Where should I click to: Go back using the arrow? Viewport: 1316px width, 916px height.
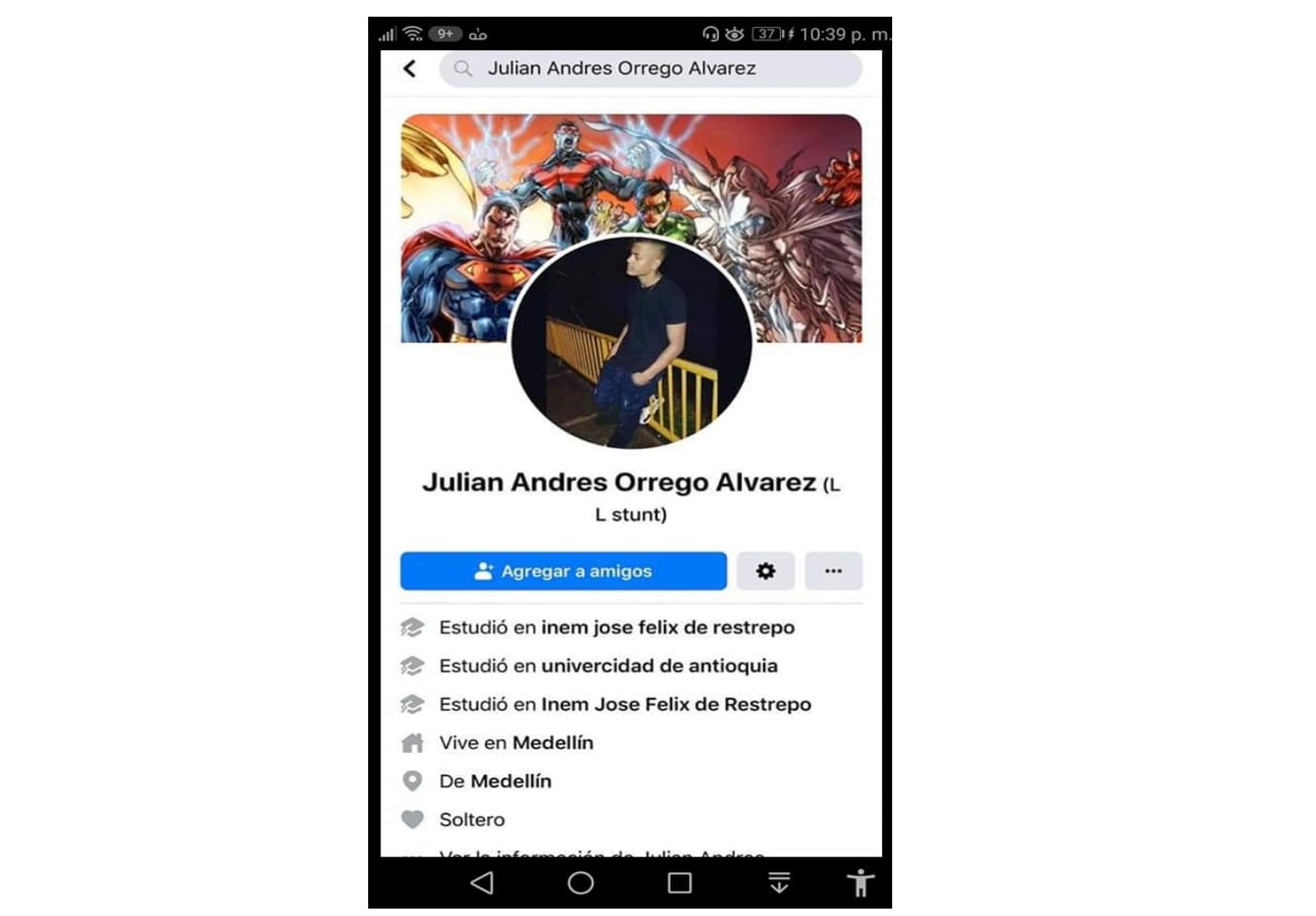(410, 69)
